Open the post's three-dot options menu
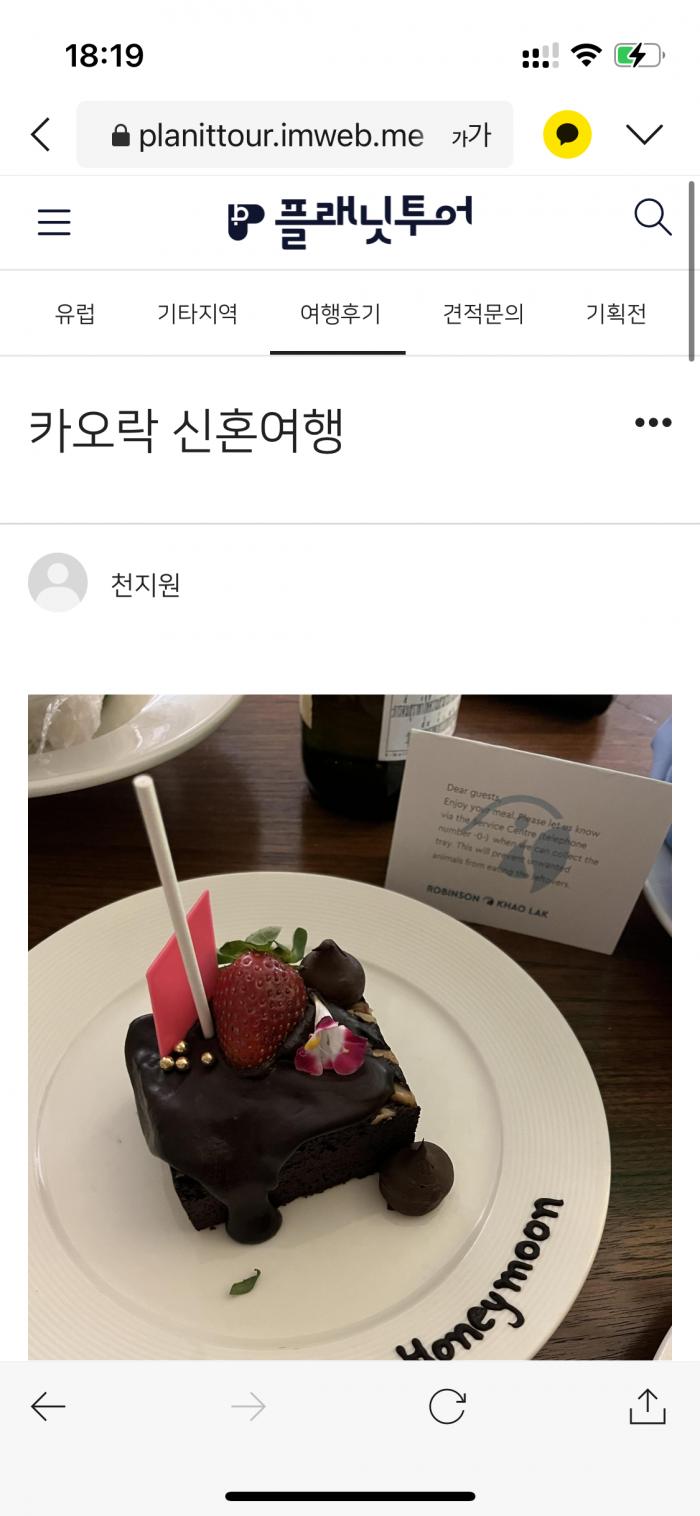Image resolution: width=700 pixels, height=1516 pixels. pos(653,422)
